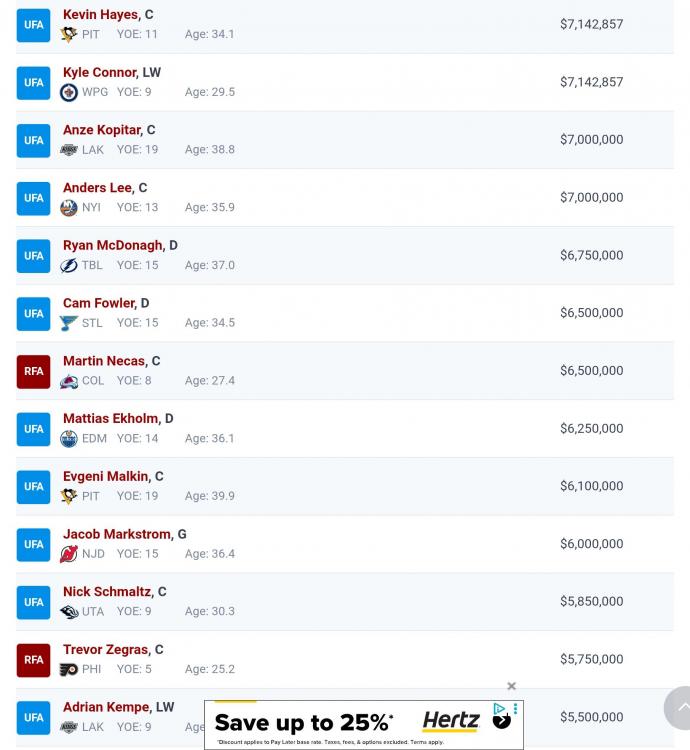Open Adrian Kempe player link
The width and height of the screenshot is (690, 750).
[x=106, y=707]
